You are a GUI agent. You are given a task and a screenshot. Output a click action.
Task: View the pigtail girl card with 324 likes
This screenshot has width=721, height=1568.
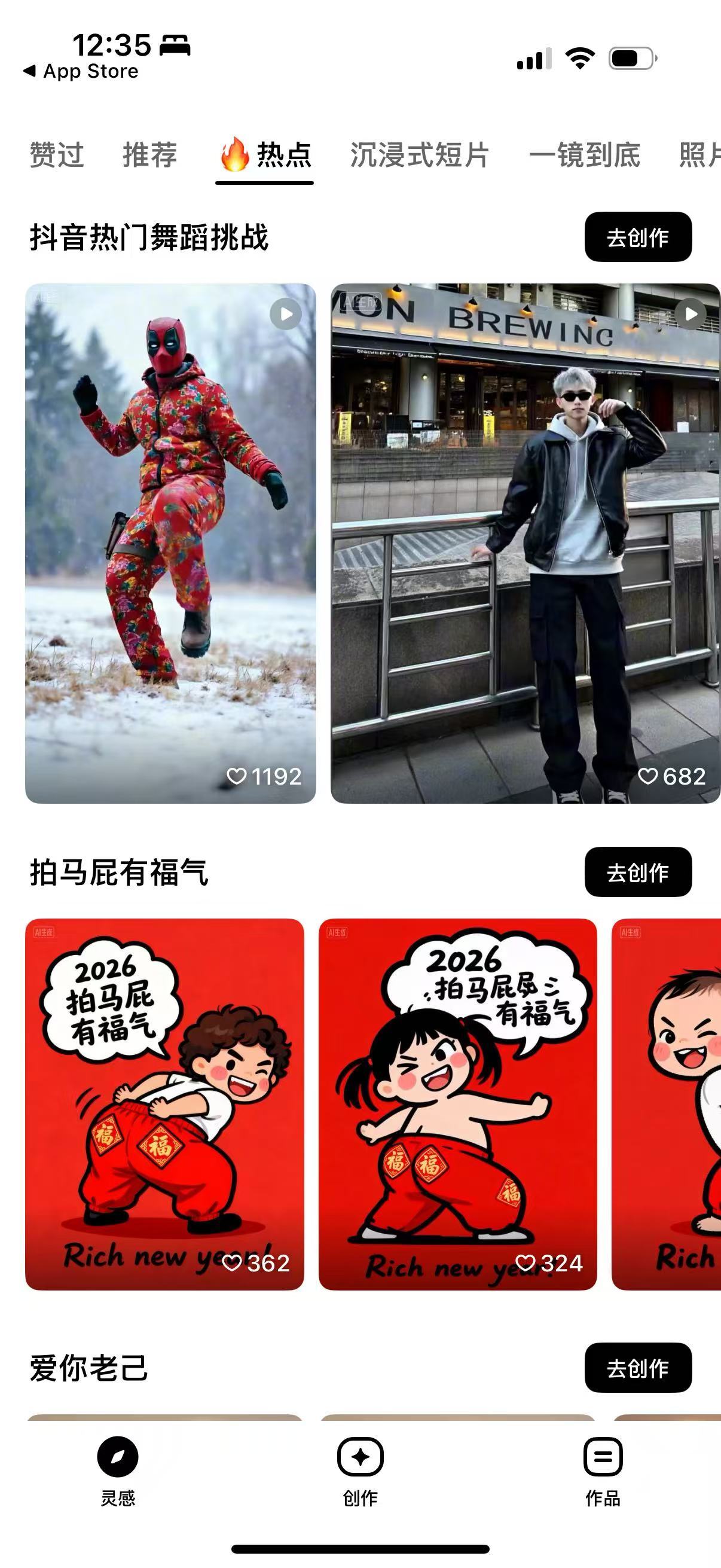(457, 1103)
